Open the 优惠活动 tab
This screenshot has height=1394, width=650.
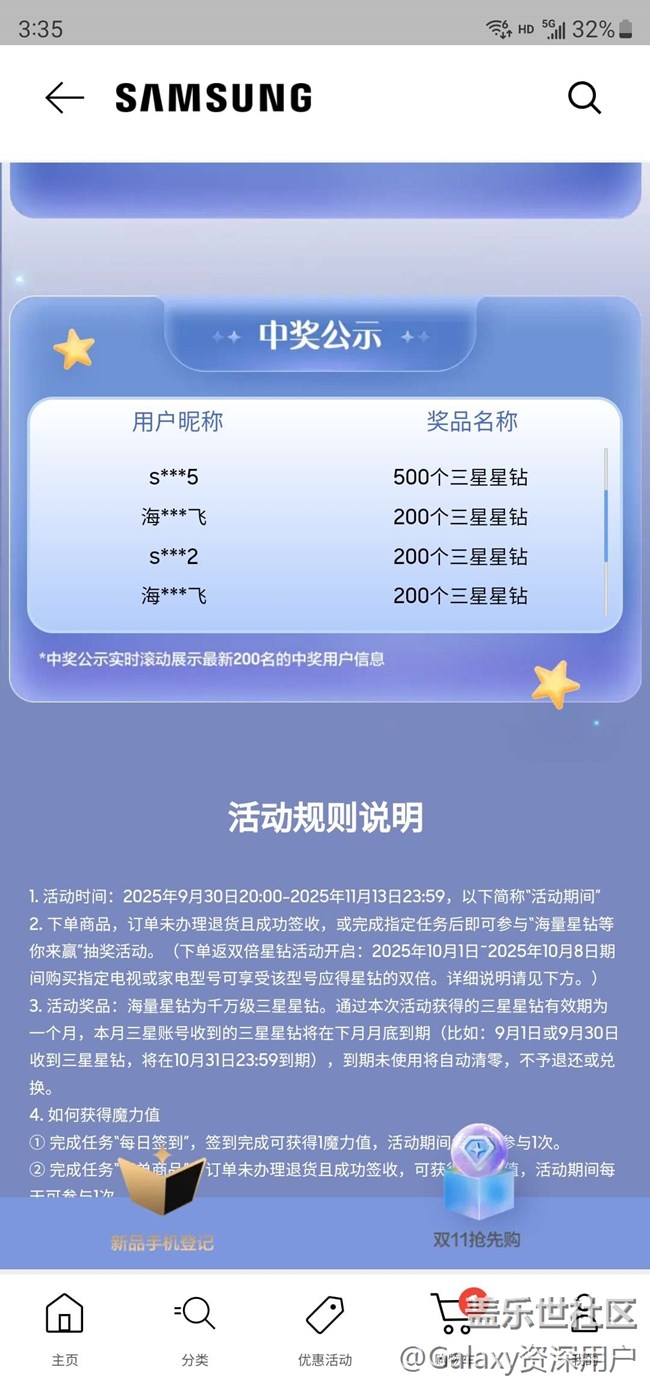point(325,1327)
